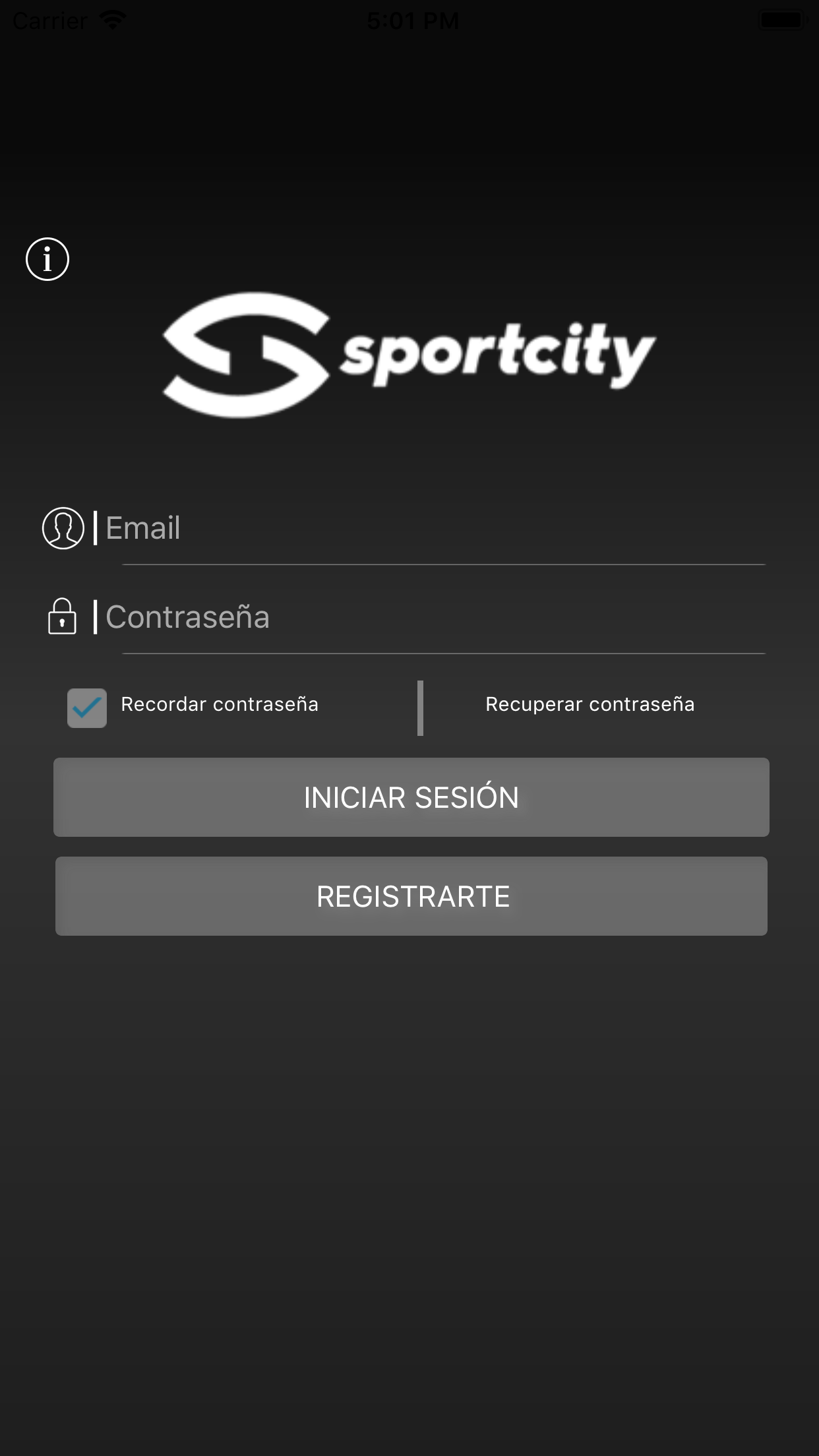Tap the Sportcity logo

click(409, 354)
